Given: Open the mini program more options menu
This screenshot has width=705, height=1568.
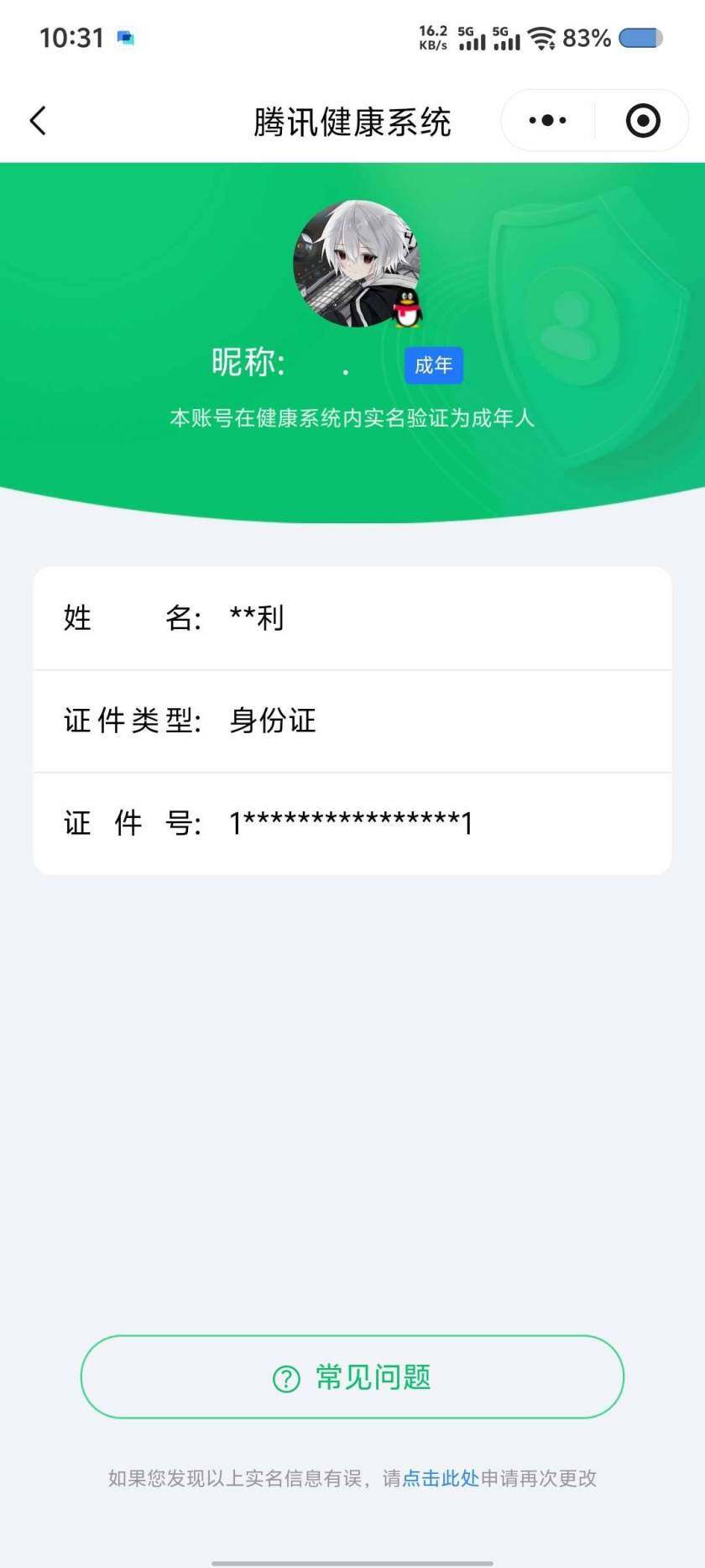Looking at the screenshot, I should (546, 120).
